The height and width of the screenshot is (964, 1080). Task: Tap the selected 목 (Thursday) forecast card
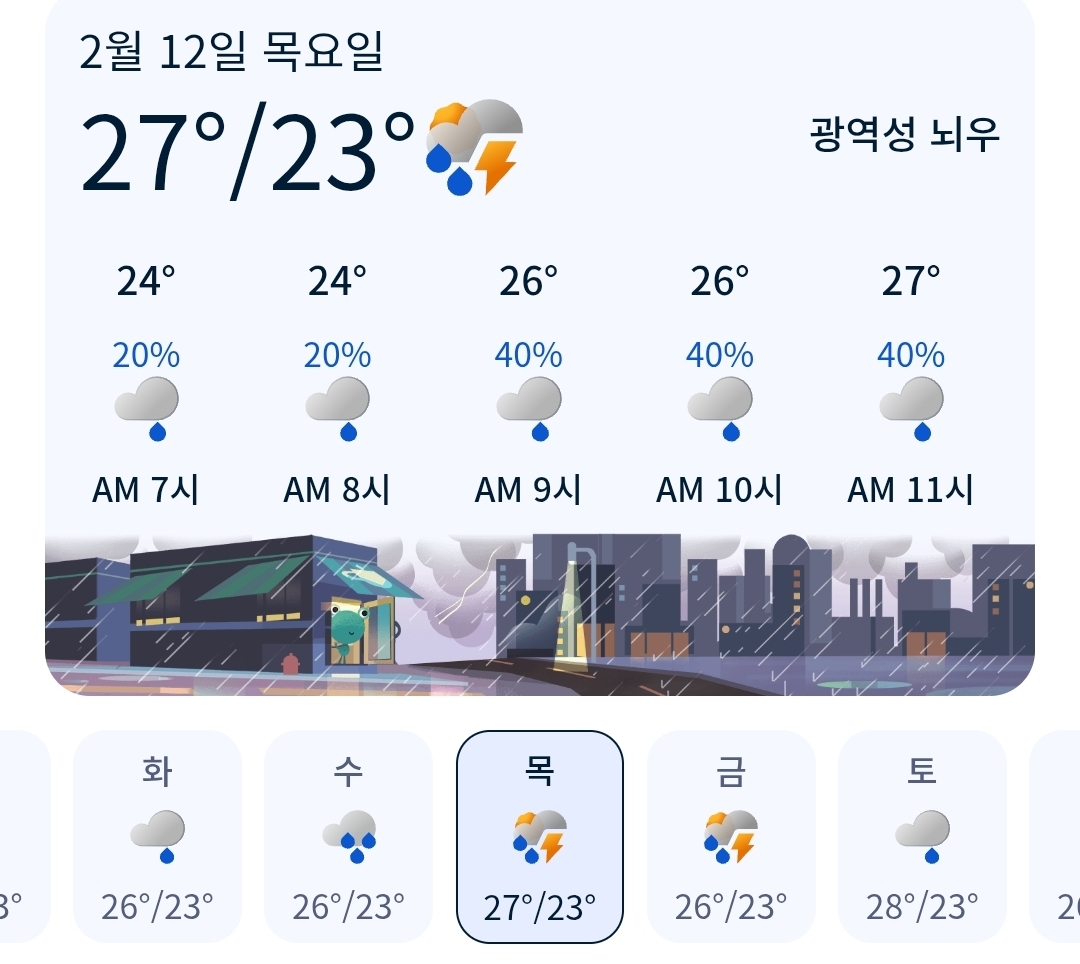click(539, 837)
